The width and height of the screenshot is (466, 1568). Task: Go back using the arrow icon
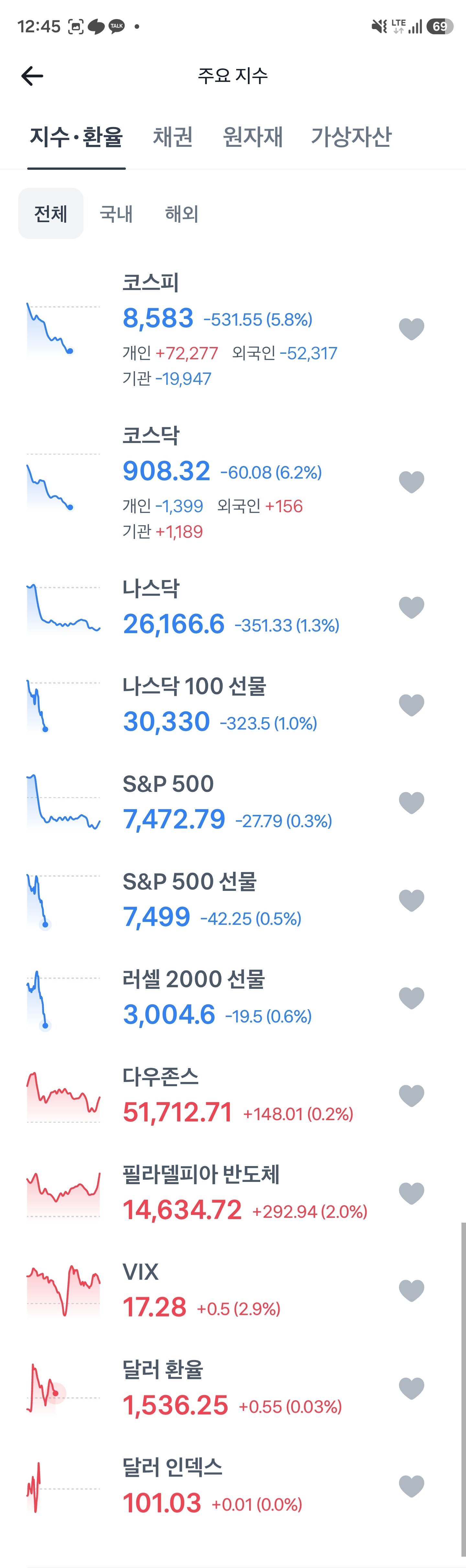[32, 76]
